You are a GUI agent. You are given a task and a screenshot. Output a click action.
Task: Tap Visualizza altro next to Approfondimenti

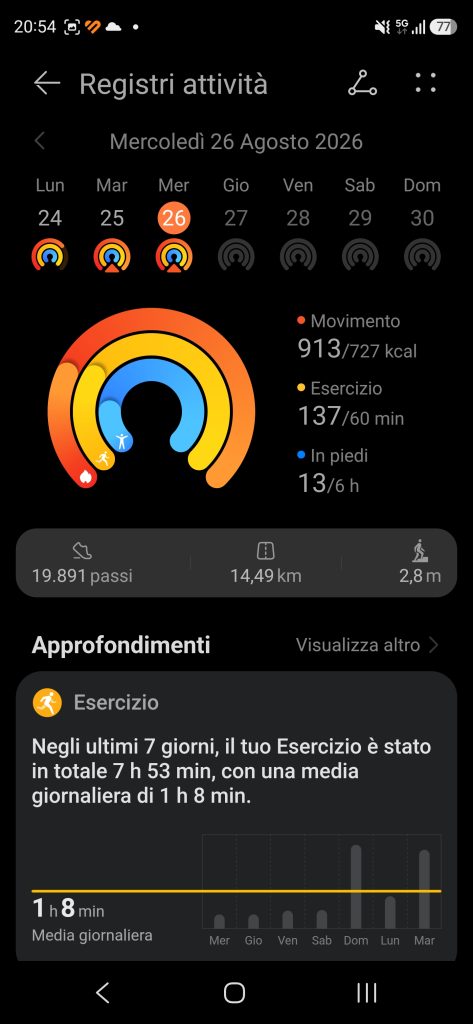pyautogui.click(x=367, y=645)
